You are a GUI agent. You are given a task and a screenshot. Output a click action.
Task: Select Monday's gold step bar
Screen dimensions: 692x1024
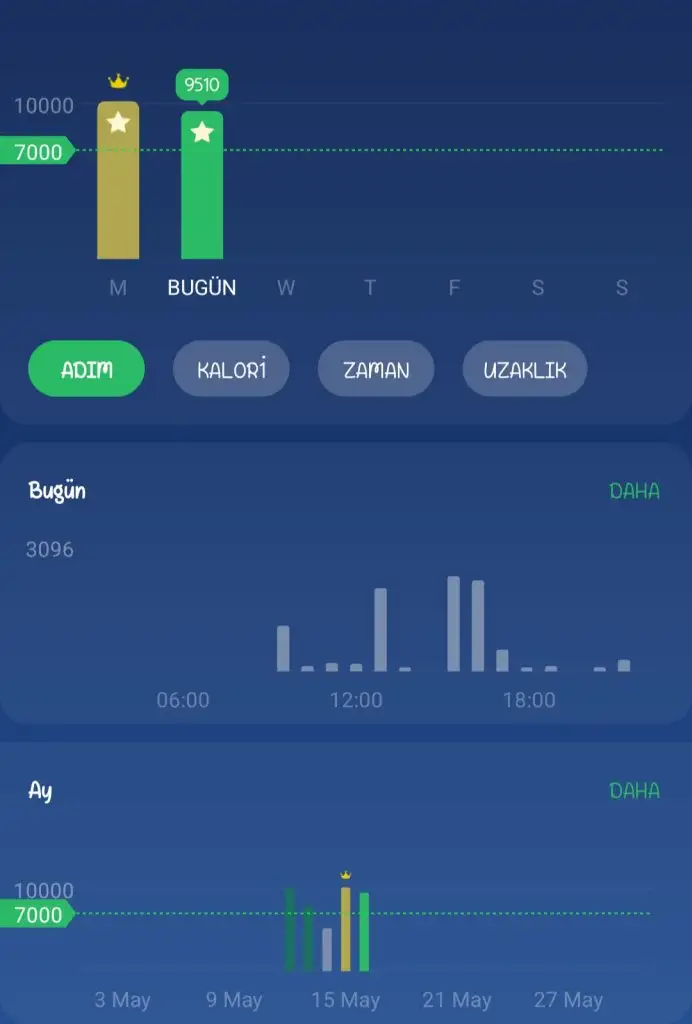[118, 185]
